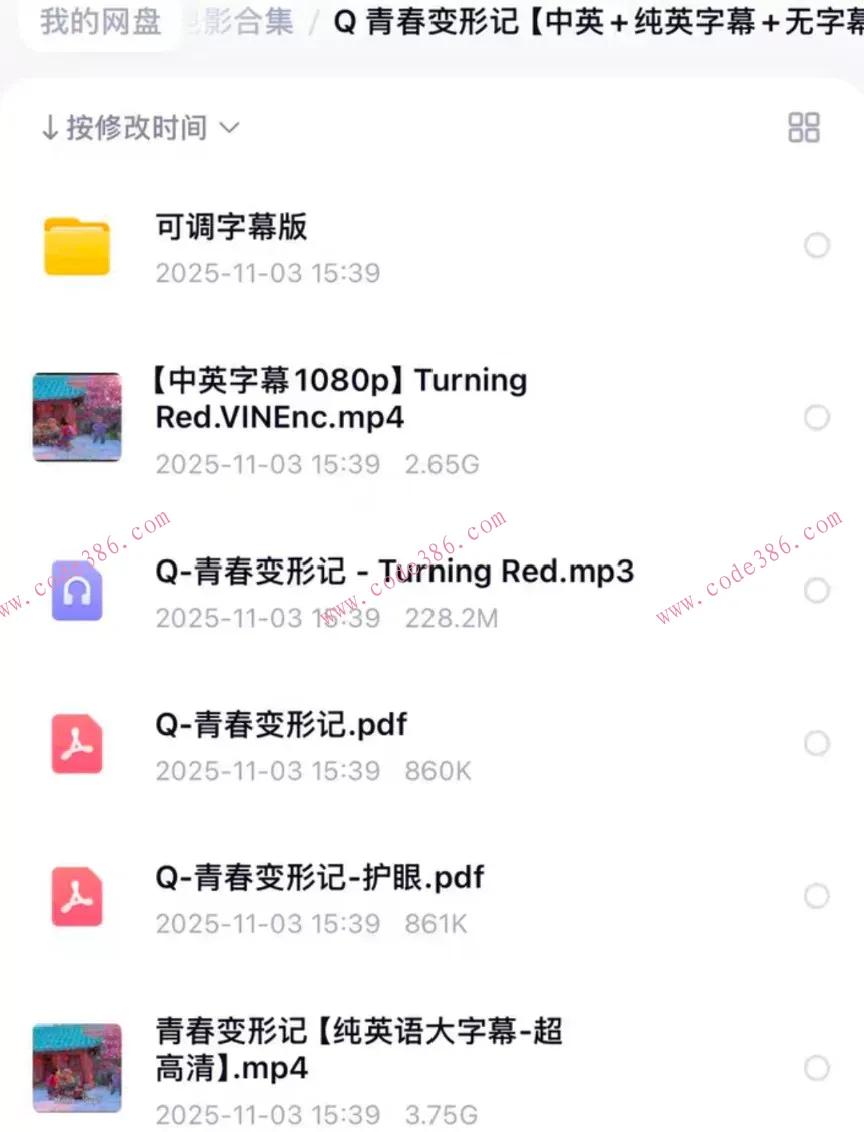The width and height of the screenshot is (864, 1132).
Task: Select the 可调字幕版 folder's selection circle
Action: pos(817,245)
